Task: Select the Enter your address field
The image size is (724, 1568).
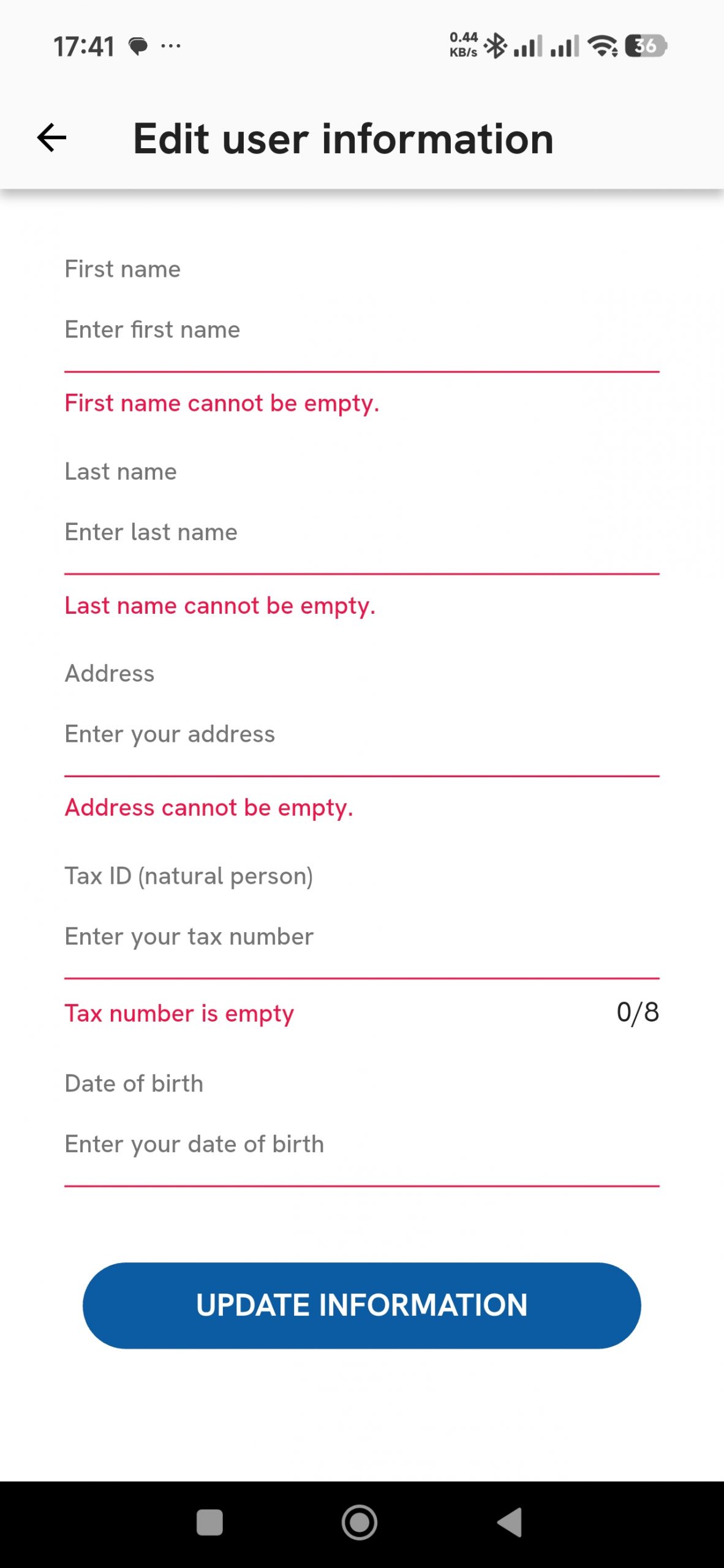Action: point(361,735)
